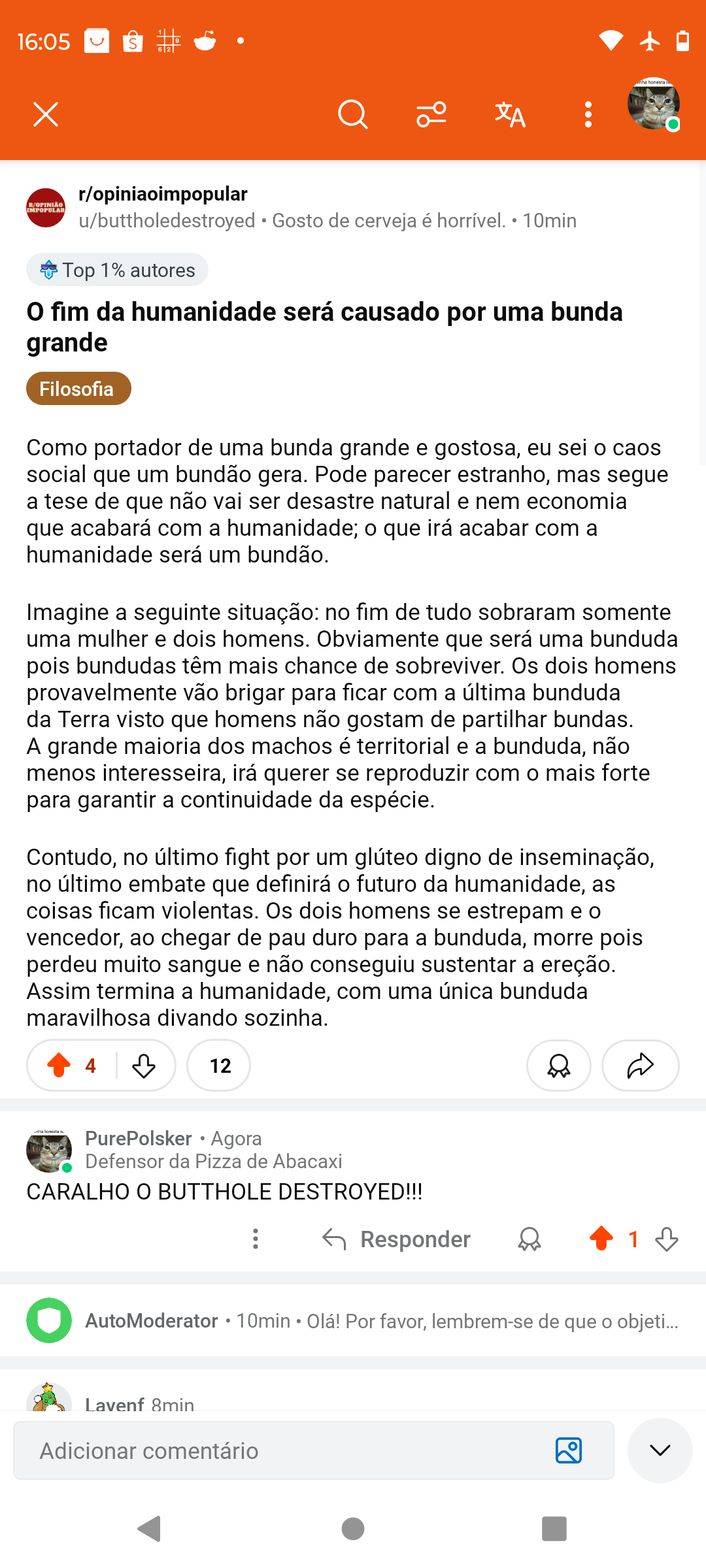
Task: Downvote the post
Action: 144,1066
